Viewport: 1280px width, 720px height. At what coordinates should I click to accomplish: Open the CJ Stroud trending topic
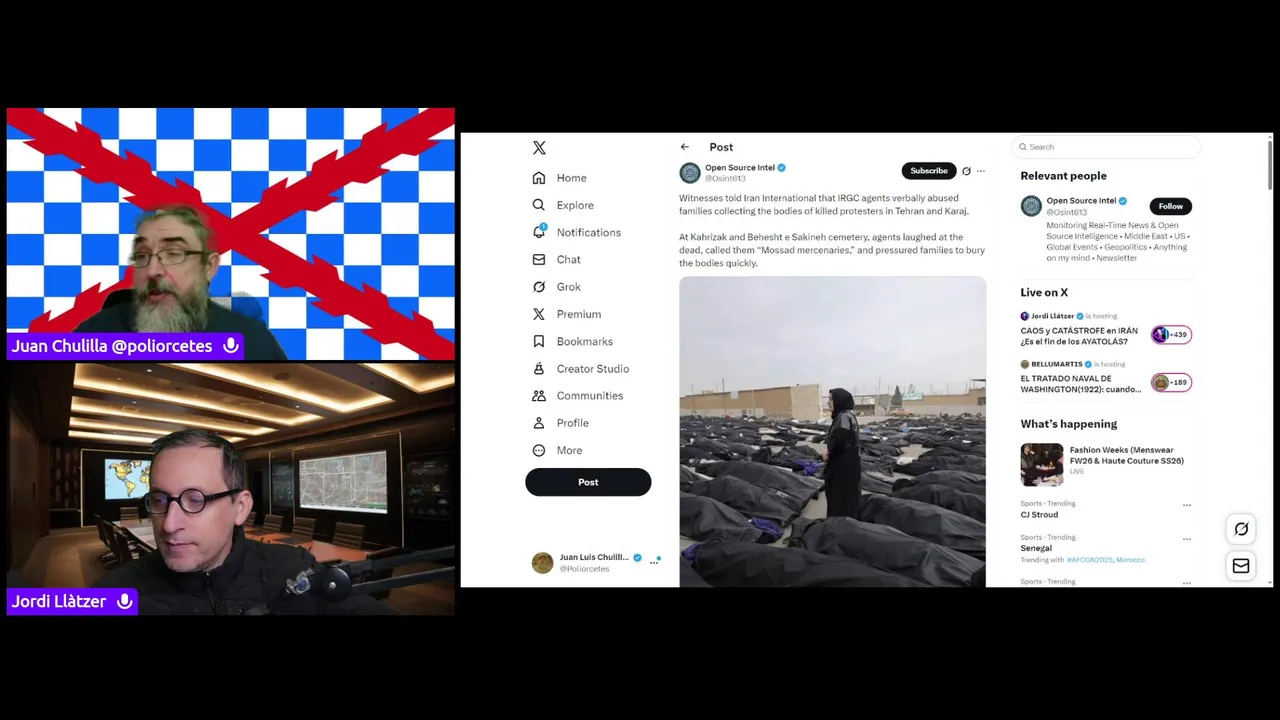click(1039, 514)
